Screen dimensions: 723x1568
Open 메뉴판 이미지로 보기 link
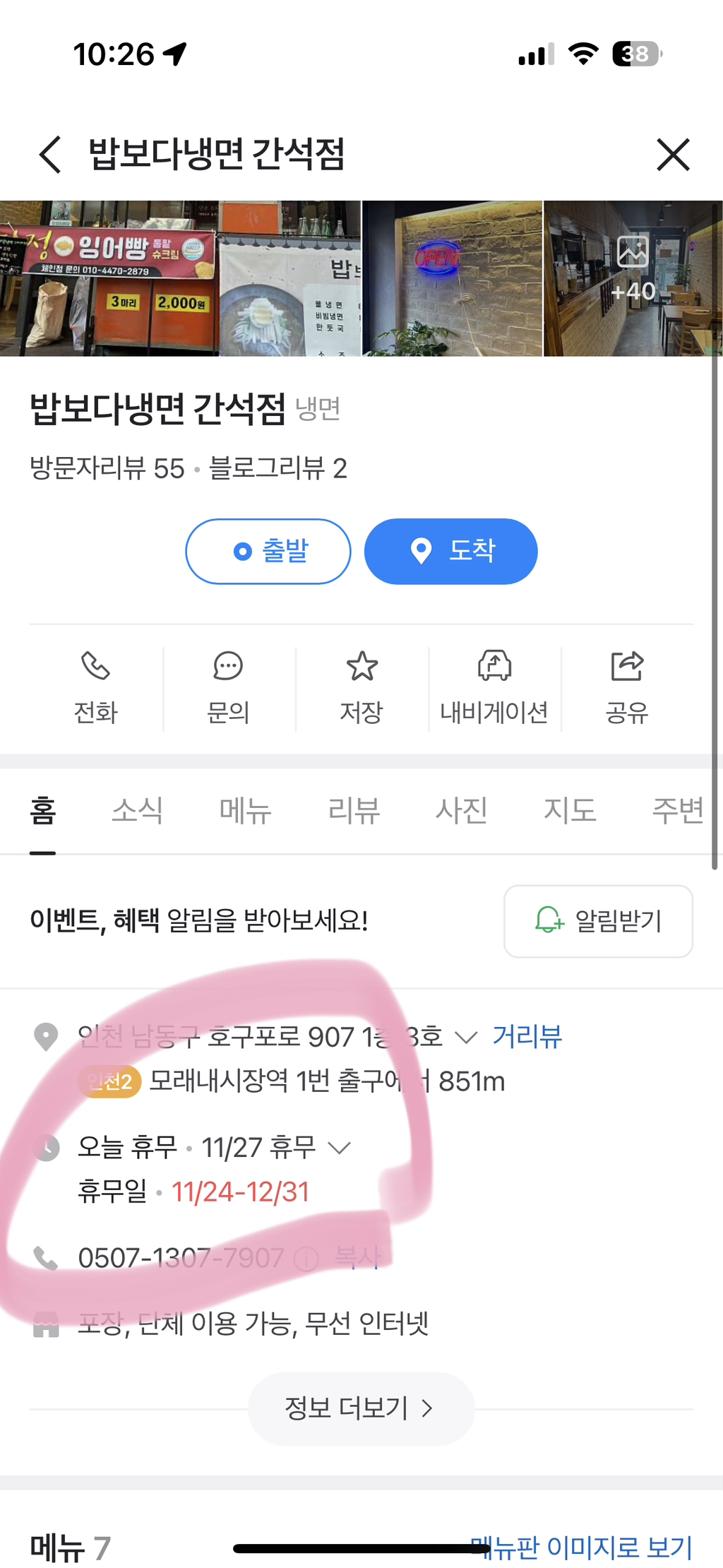click(581, 1547)
